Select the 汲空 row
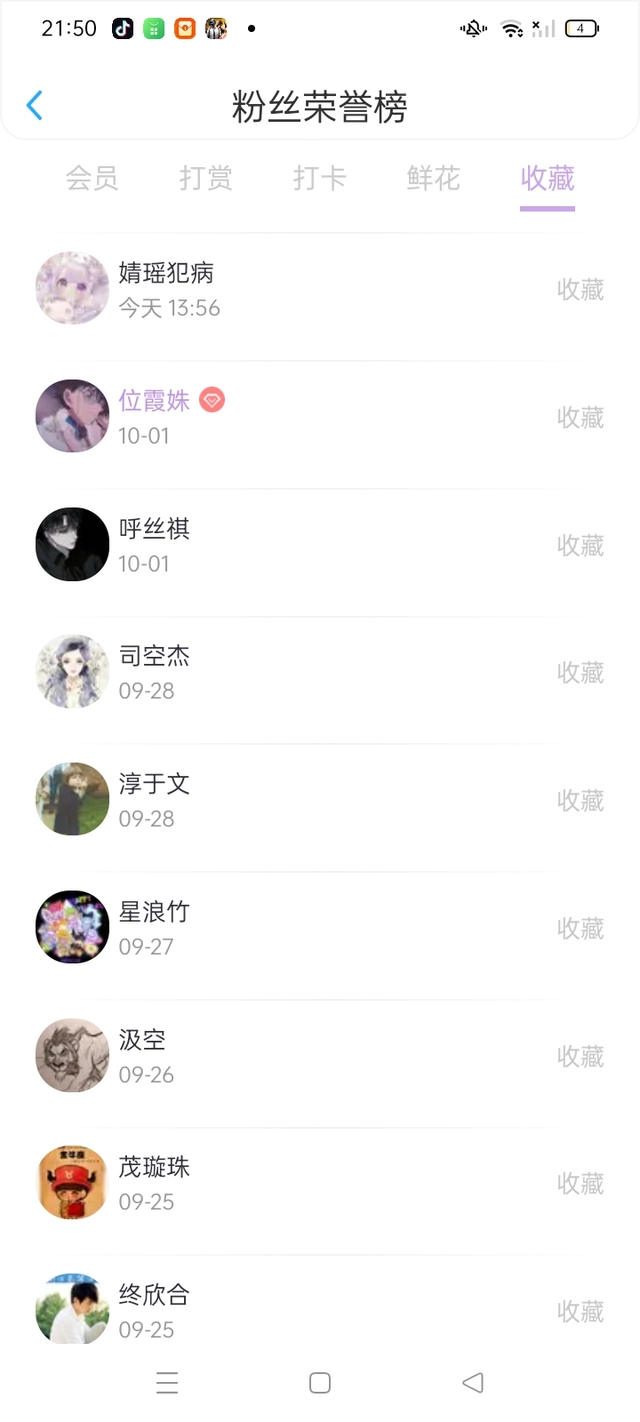Viewport: 640px width, 1422px height. click(x=320, y=1056)
